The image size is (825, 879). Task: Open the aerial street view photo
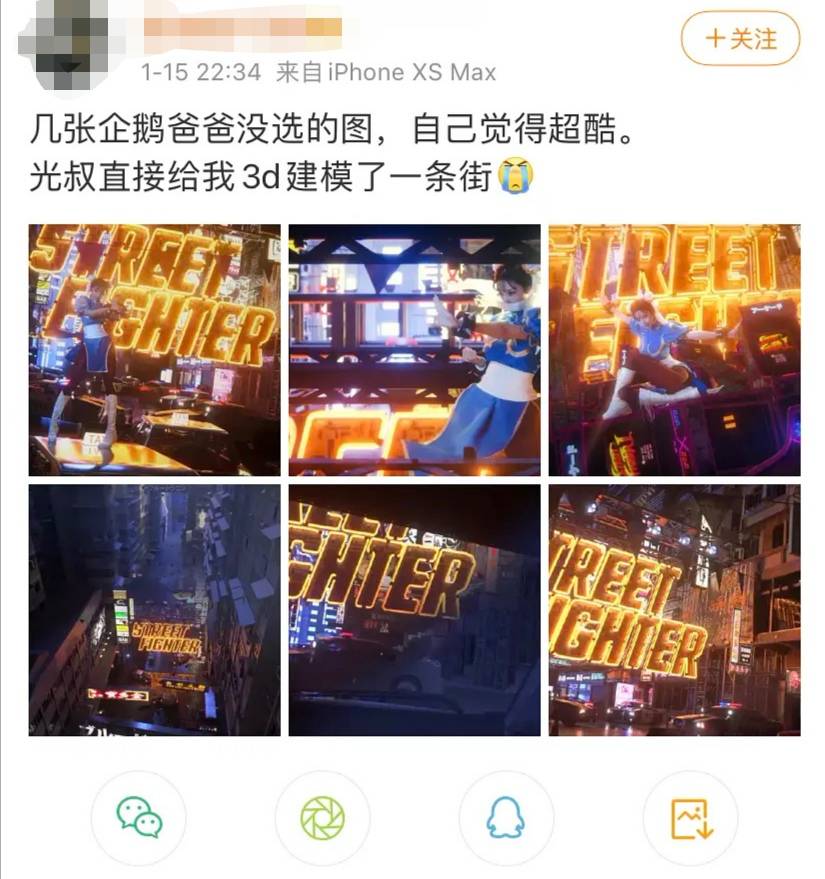pyautogui.click(x=154, y=610)
